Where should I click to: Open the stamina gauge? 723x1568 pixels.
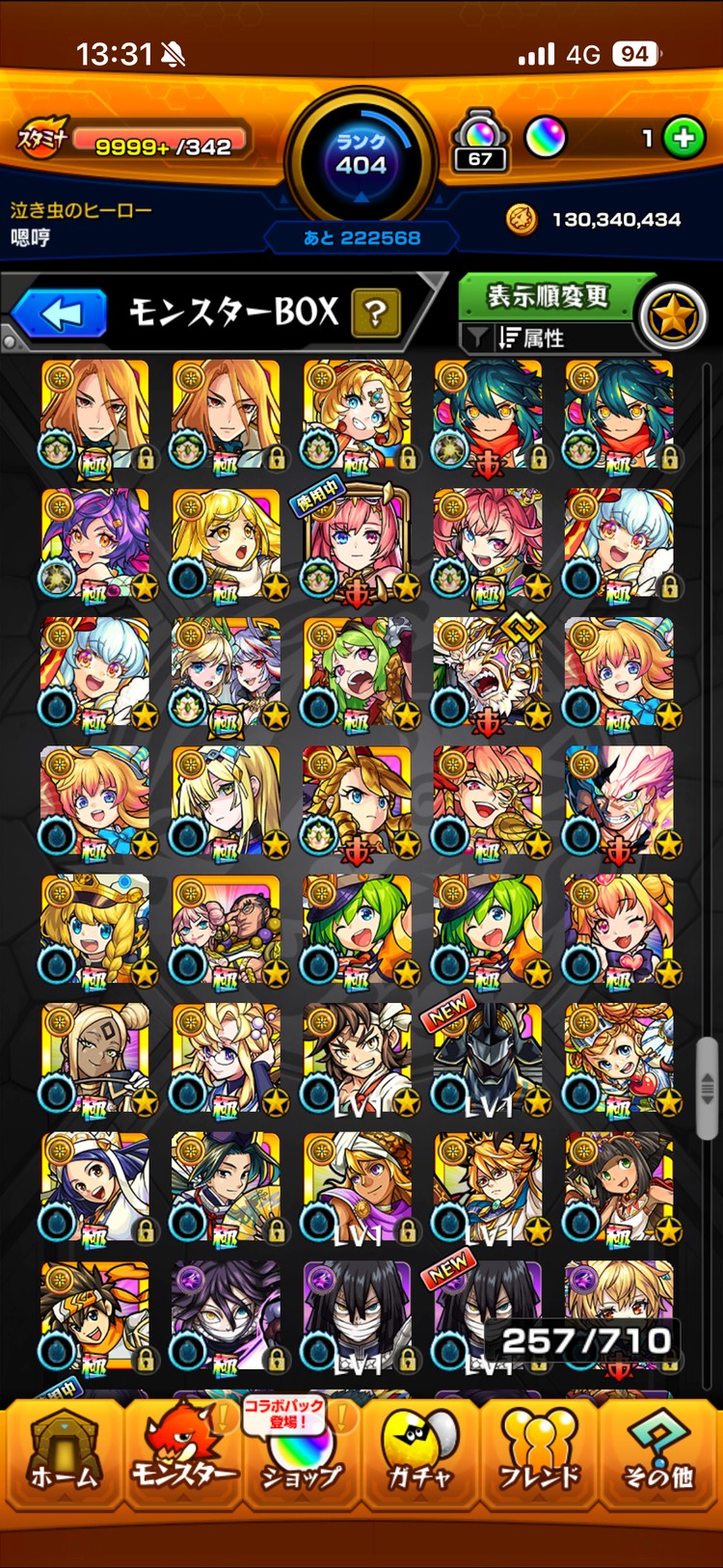click(x=135, y=143)
